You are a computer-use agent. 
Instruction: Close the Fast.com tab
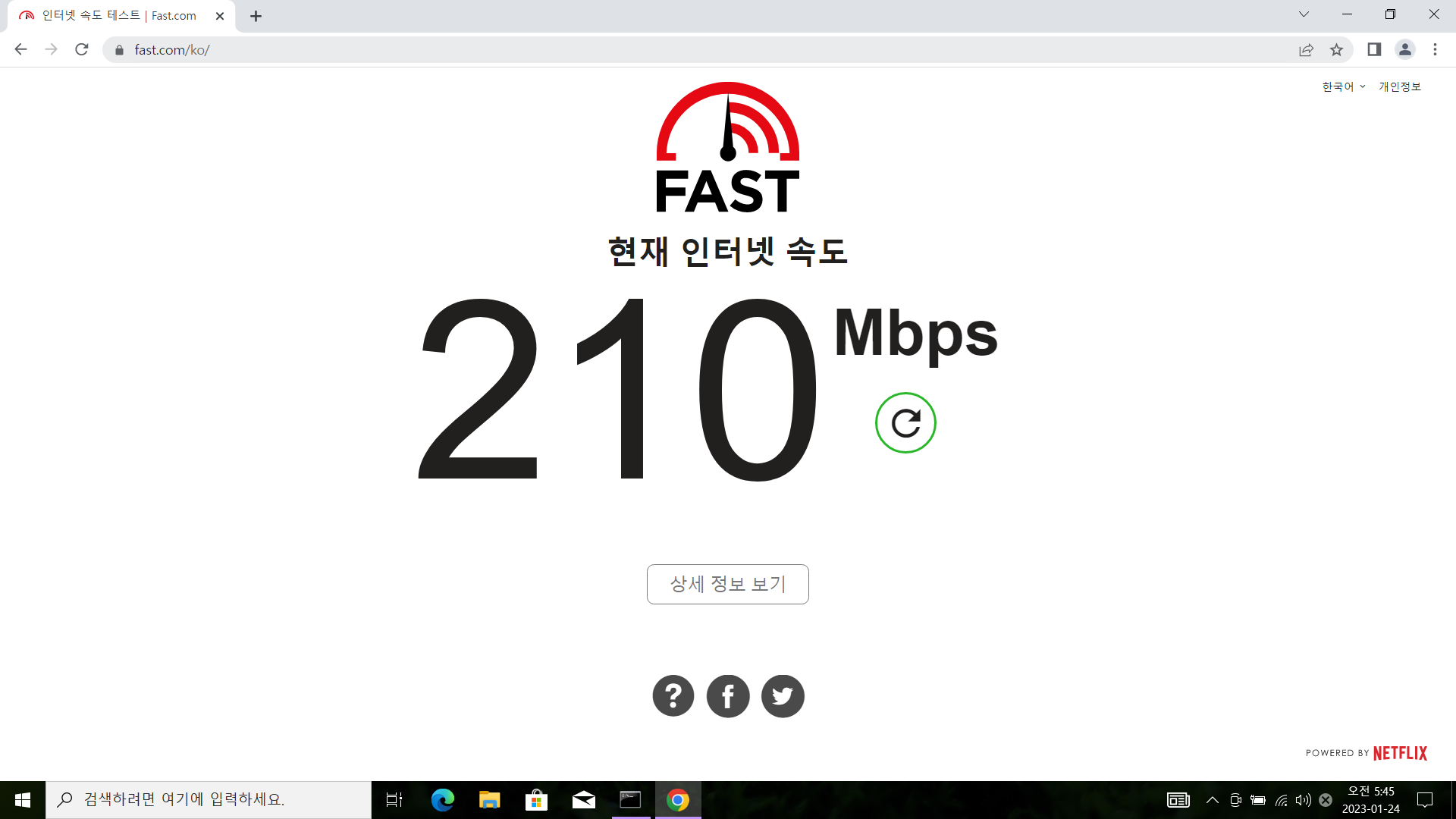[220, 16]
